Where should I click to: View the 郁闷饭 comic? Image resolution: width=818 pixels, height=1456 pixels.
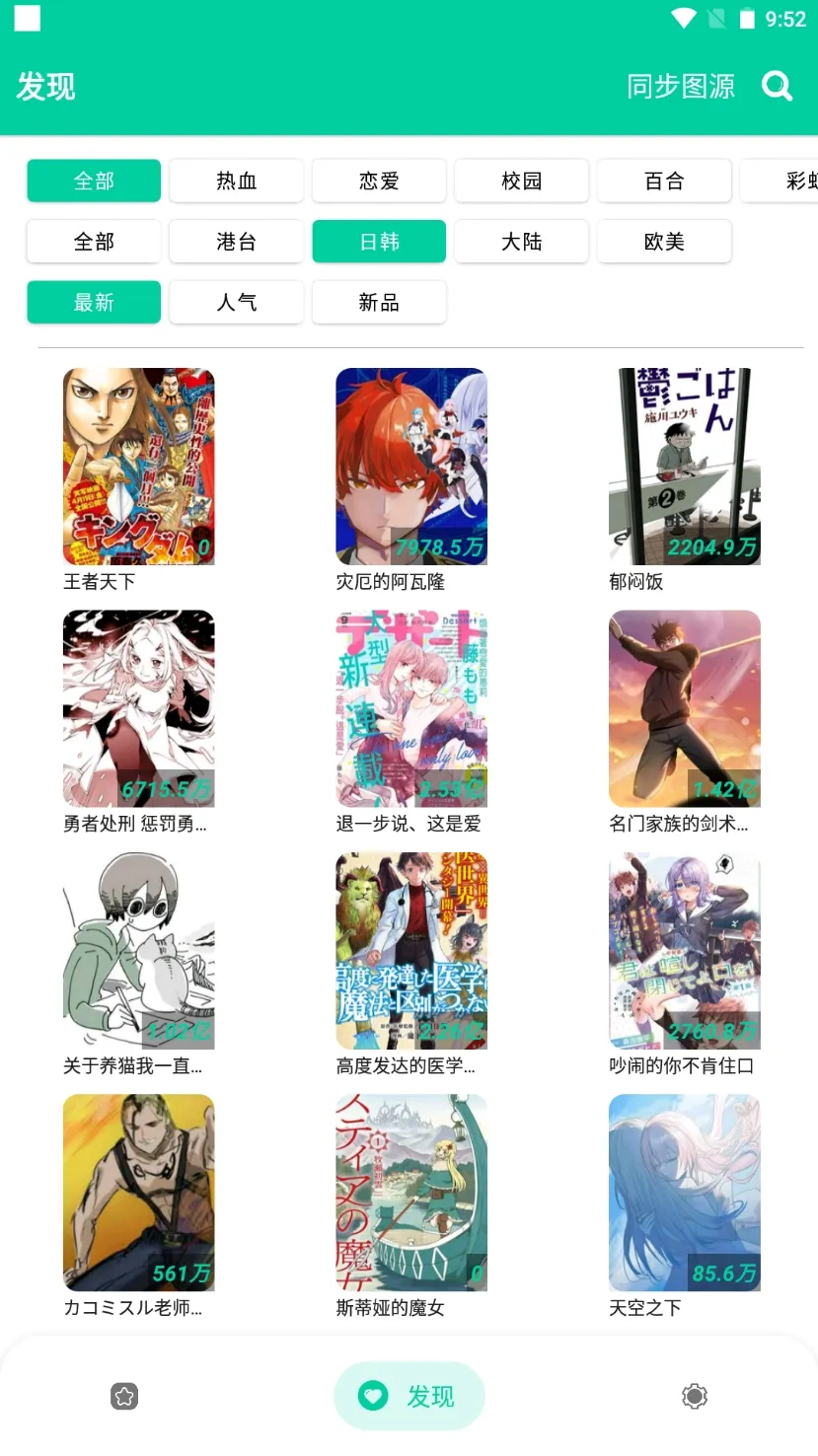click(x=685, y=467)
